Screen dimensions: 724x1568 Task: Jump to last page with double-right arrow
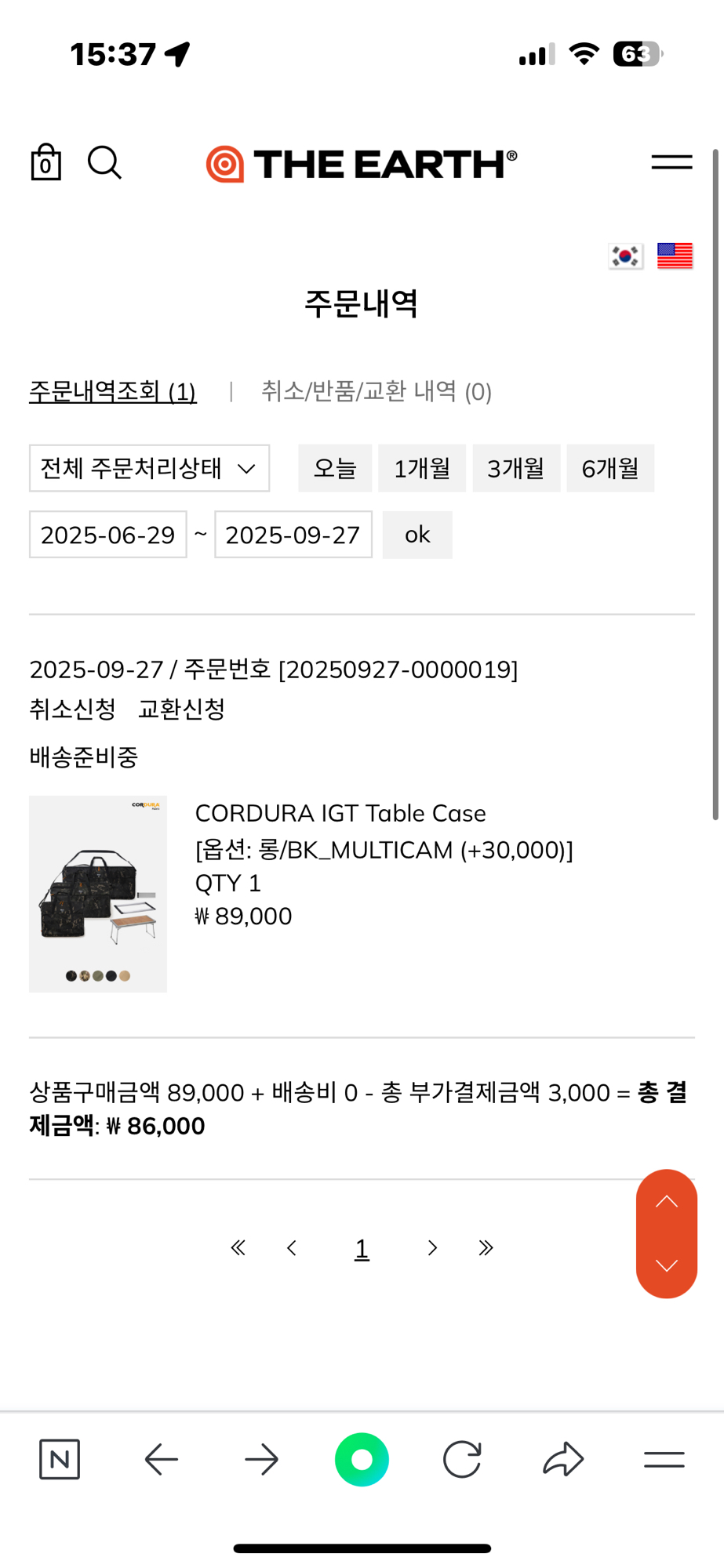[x=485, y=1247]
